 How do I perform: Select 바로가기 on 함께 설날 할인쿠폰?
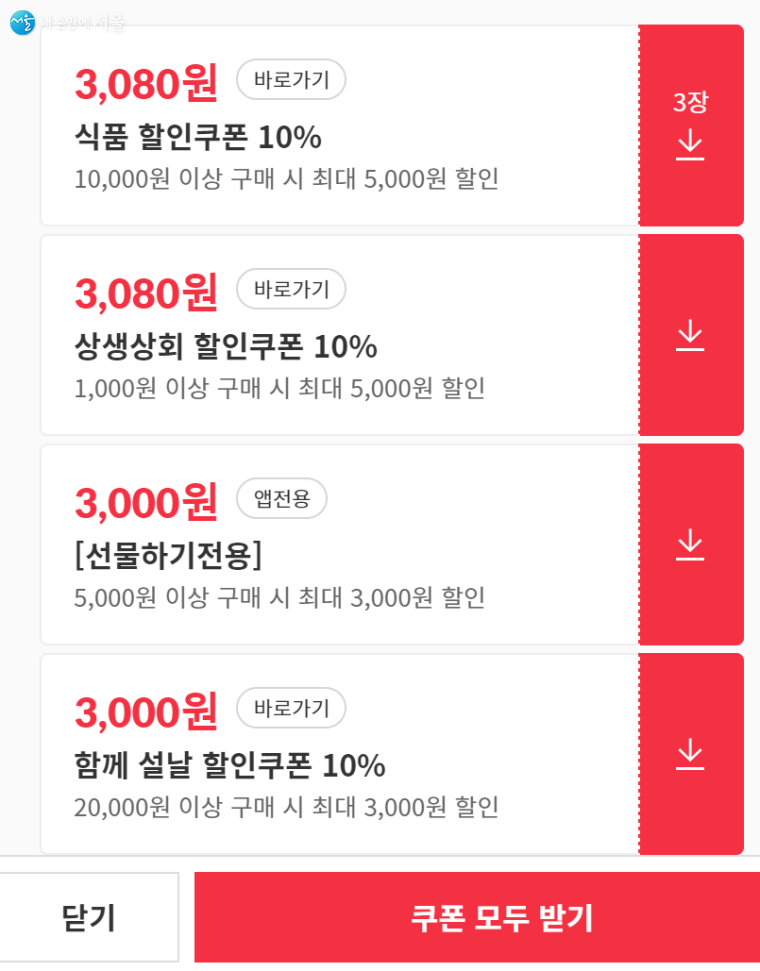click(291, 708)
